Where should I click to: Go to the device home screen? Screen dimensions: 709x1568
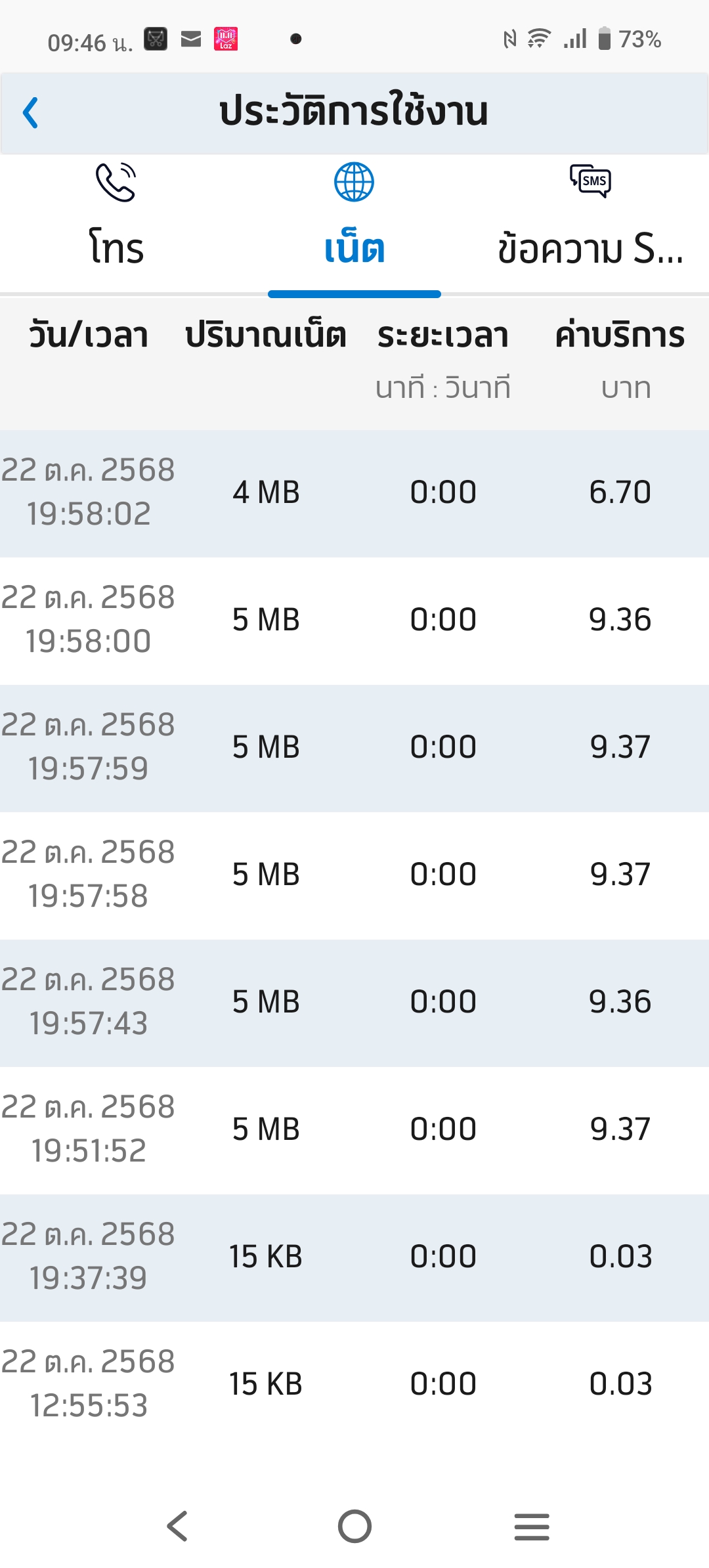tap(354, 1526)
